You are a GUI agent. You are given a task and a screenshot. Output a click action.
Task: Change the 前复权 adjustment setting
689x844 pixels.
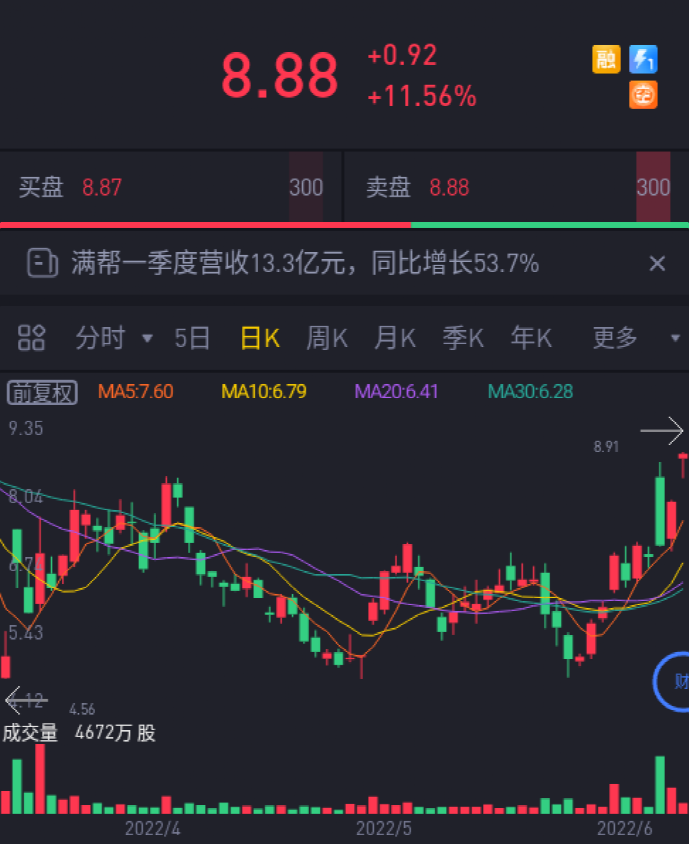coord(42,392)
